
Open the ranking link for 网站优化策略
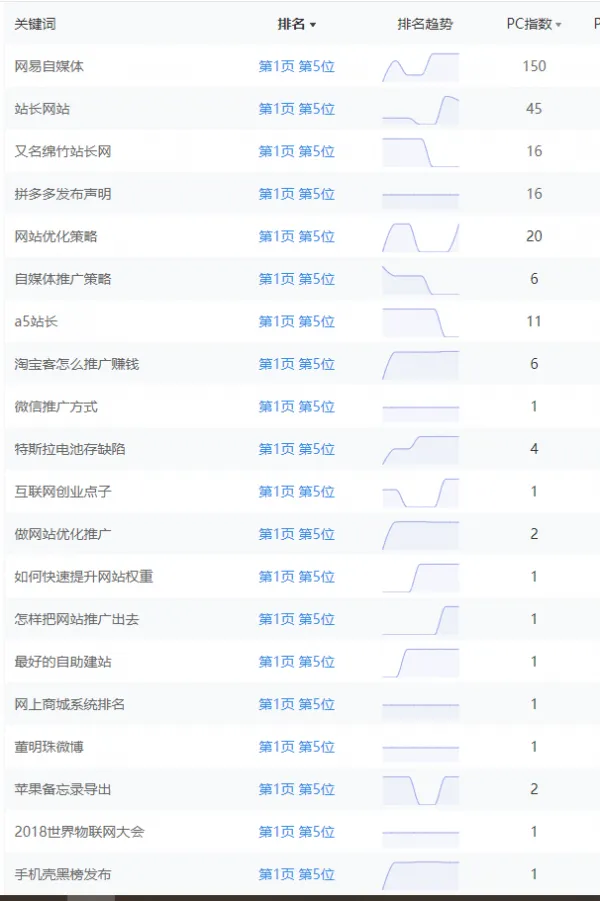coord(296,237)
